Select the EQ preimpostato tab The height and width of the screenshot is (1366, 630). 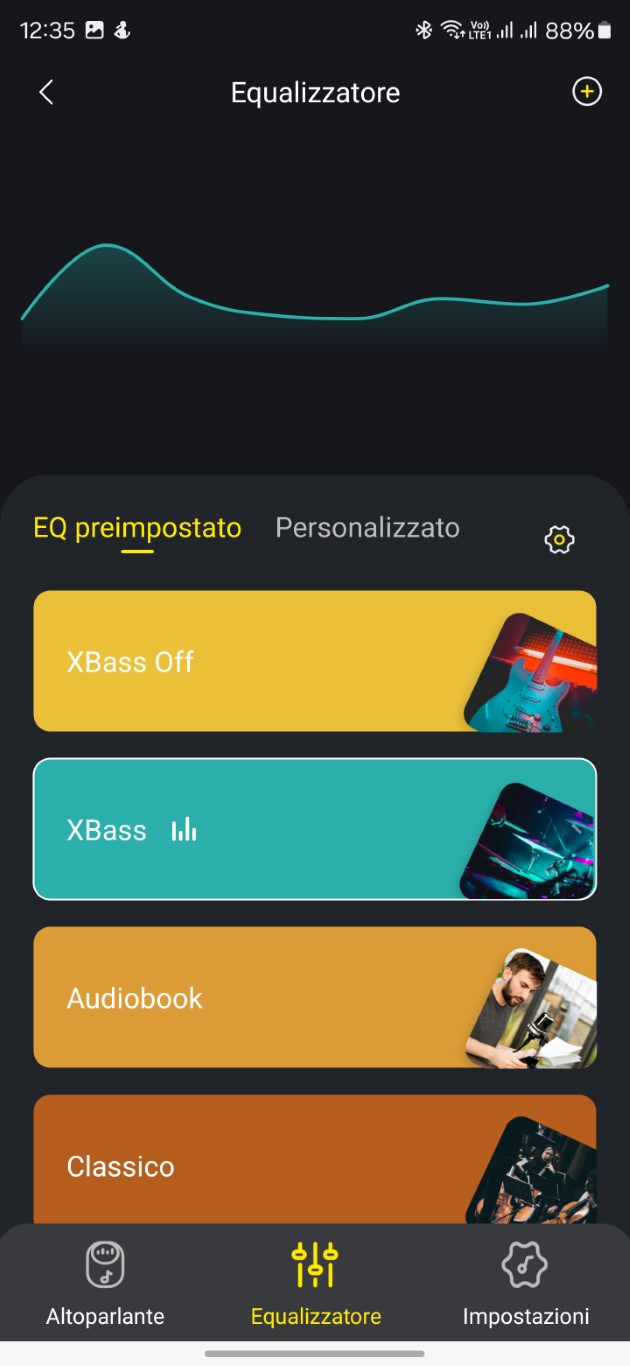pyautogui.click(x=137, y=528)
